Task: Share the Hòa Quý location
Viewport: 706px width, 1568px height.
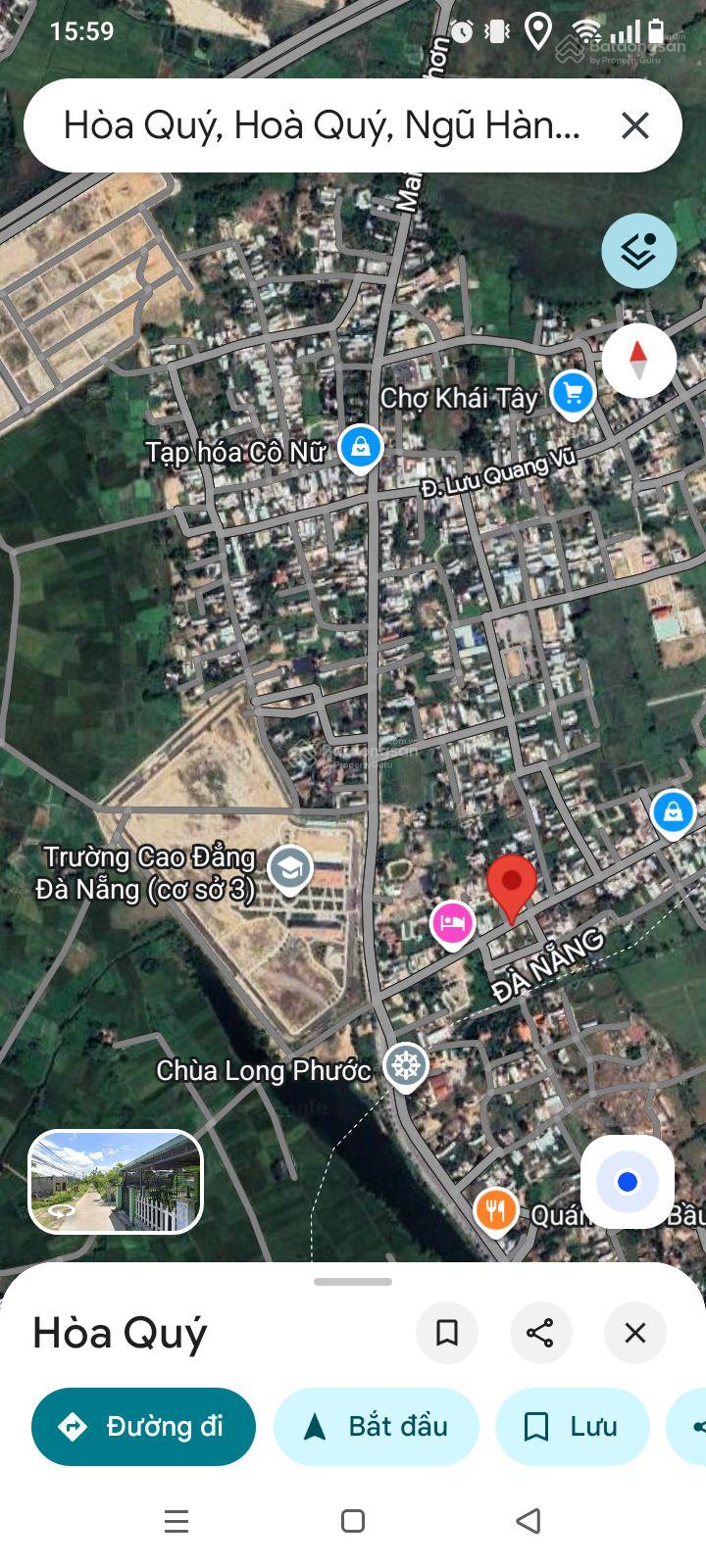Action: tap(540, 1333)
